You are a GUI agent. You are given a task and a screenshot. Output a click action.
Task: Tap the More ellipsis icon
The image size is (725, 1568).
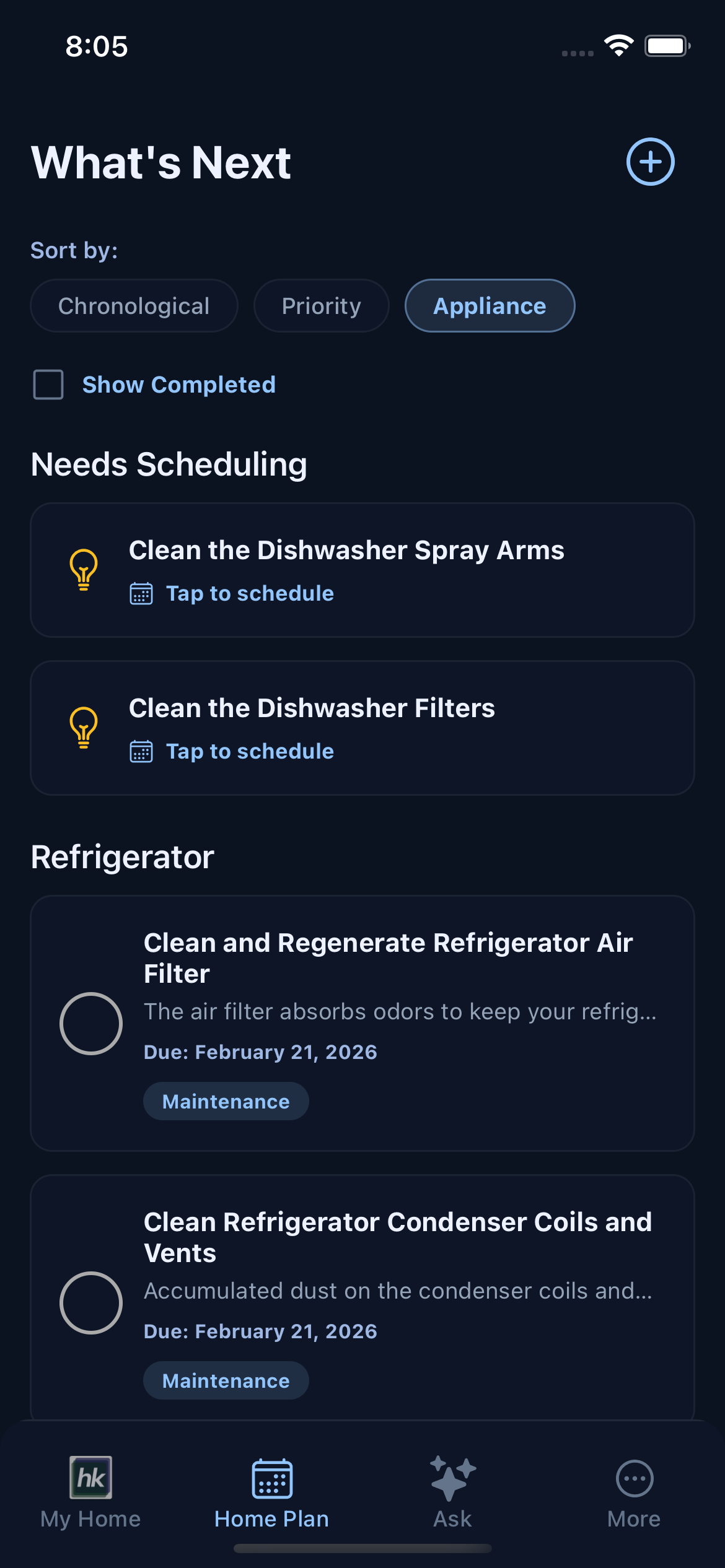634,1477
